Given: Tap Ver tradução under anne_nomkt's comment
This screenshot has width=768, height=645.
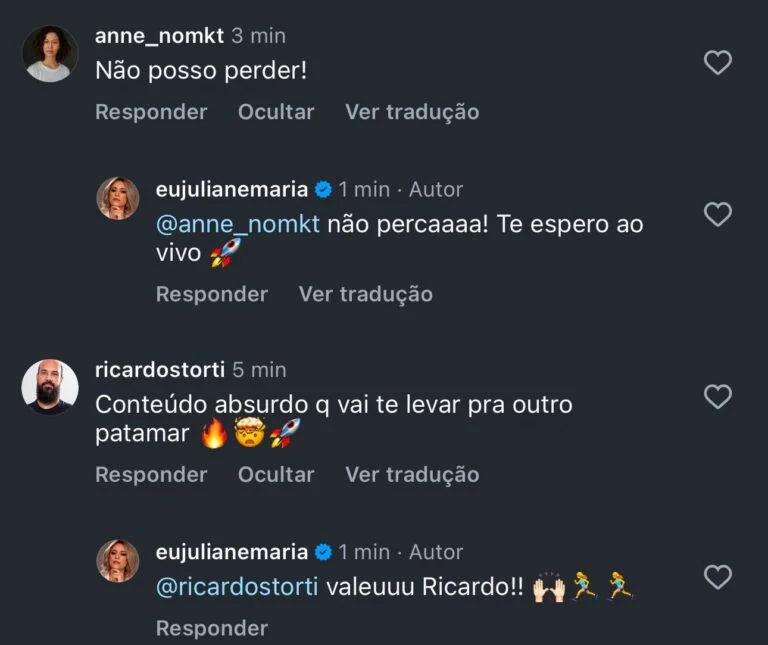Looking at the screenshot, I should pyautogui.click(x=412, y=112).
